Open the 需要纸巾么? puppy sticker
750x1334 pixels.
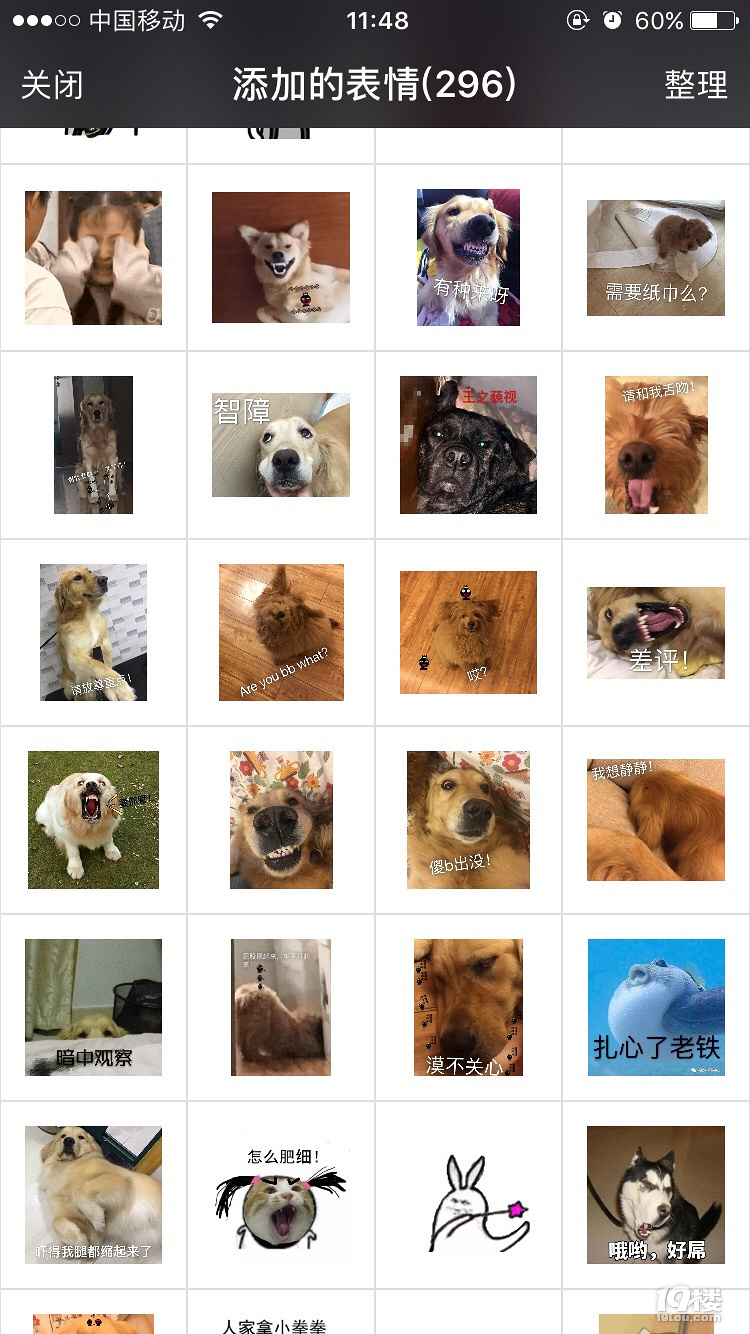tap(656, 258)
